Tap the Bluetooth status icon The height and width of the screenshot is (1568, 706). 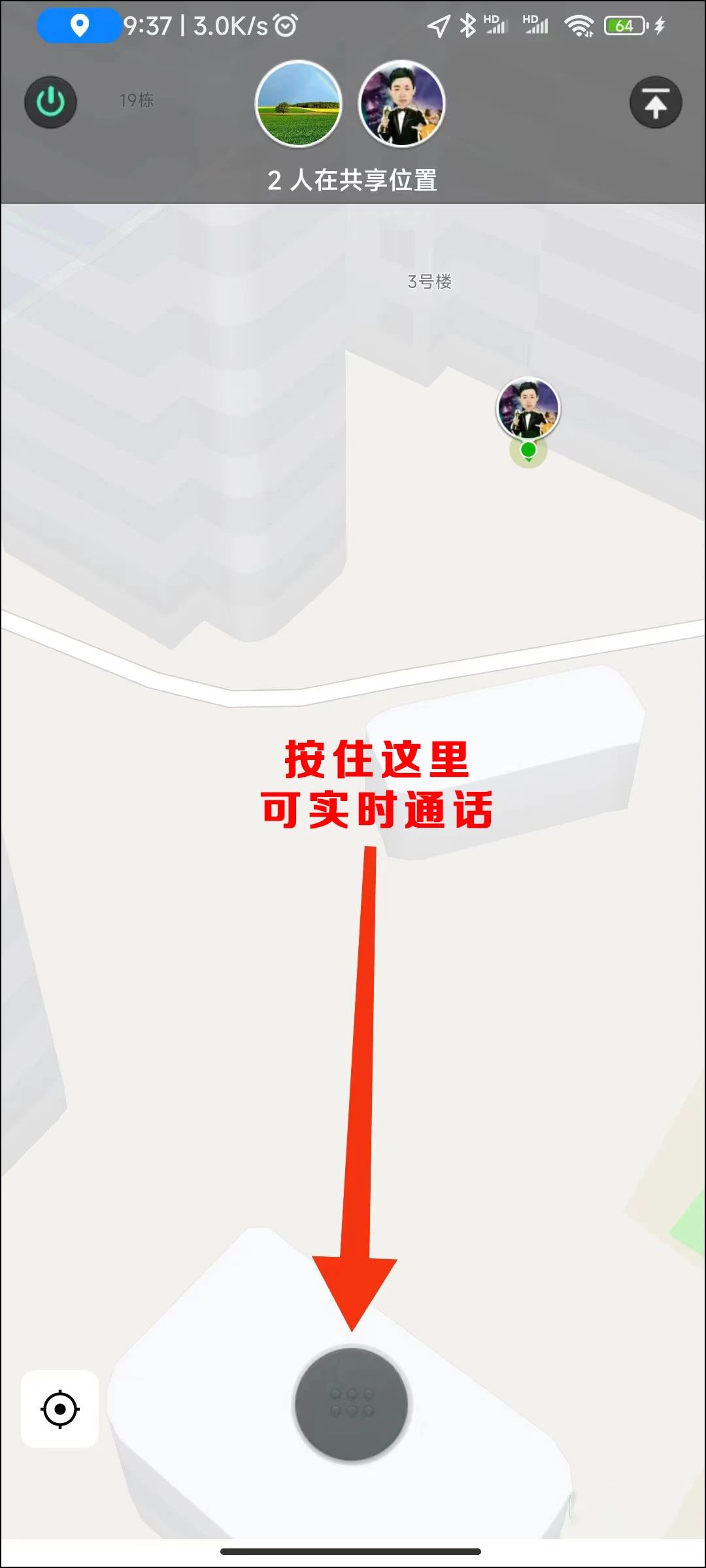point(467,25)
